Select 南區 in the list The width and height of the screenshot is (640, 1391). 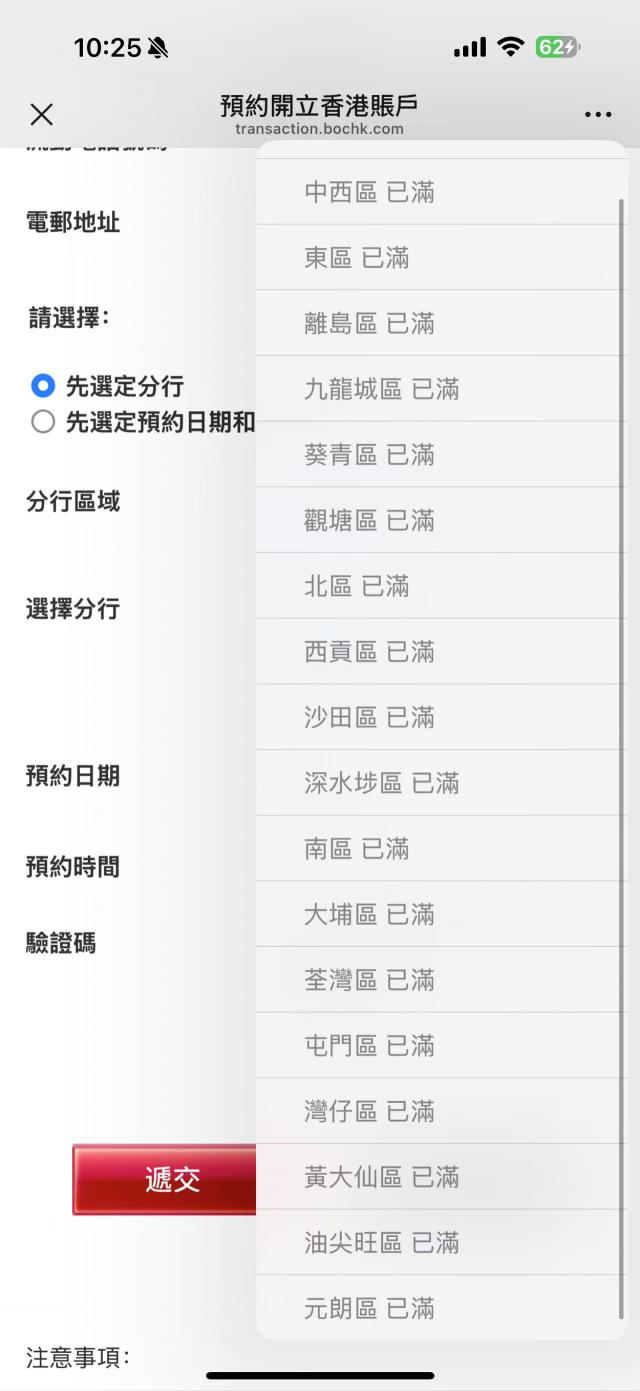[x=357, y=849]
